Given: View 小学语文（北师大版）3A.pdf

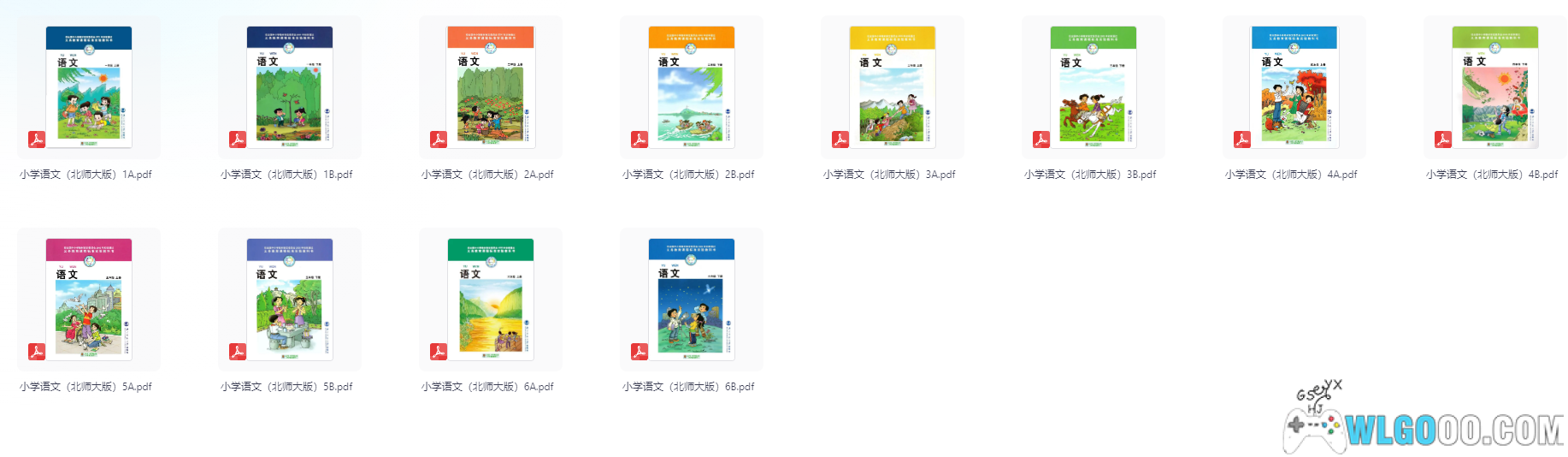Looking at the screenshot, I should pos(893,86).
